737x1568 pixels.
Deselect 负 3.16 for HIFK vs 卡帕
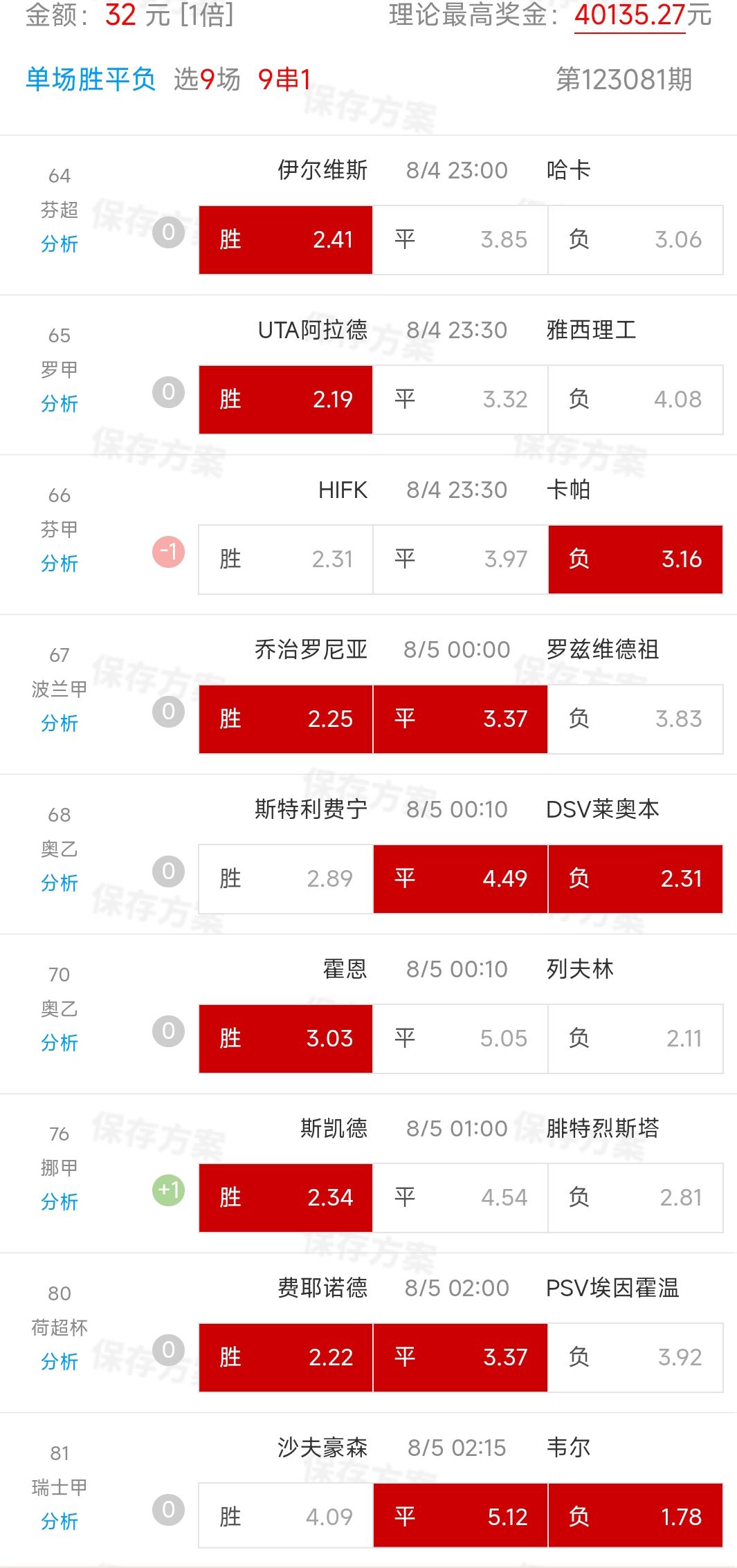point(635,560)
